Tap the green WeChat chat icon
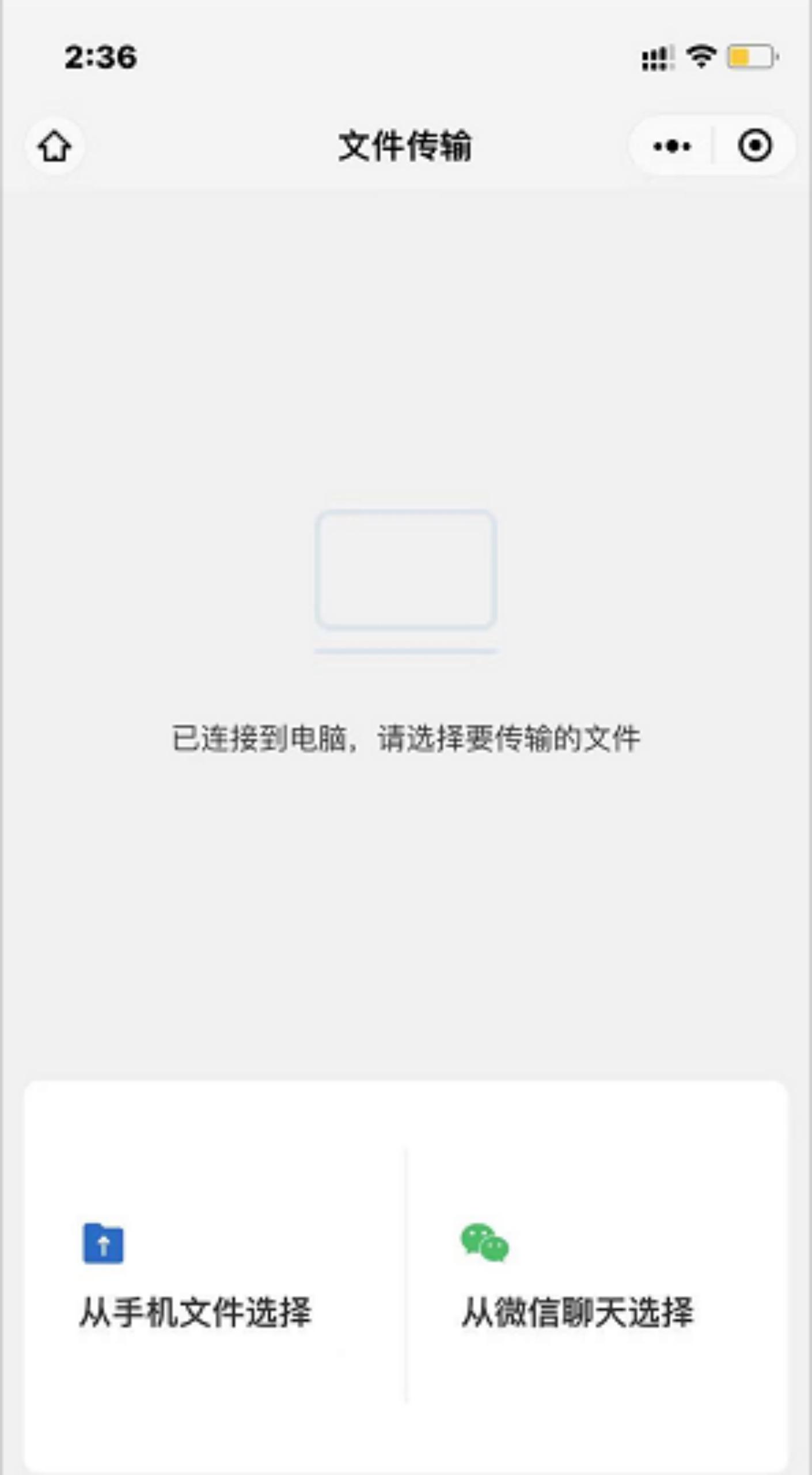This screenshot has width=812, height=1475. tap(484, 1242)
